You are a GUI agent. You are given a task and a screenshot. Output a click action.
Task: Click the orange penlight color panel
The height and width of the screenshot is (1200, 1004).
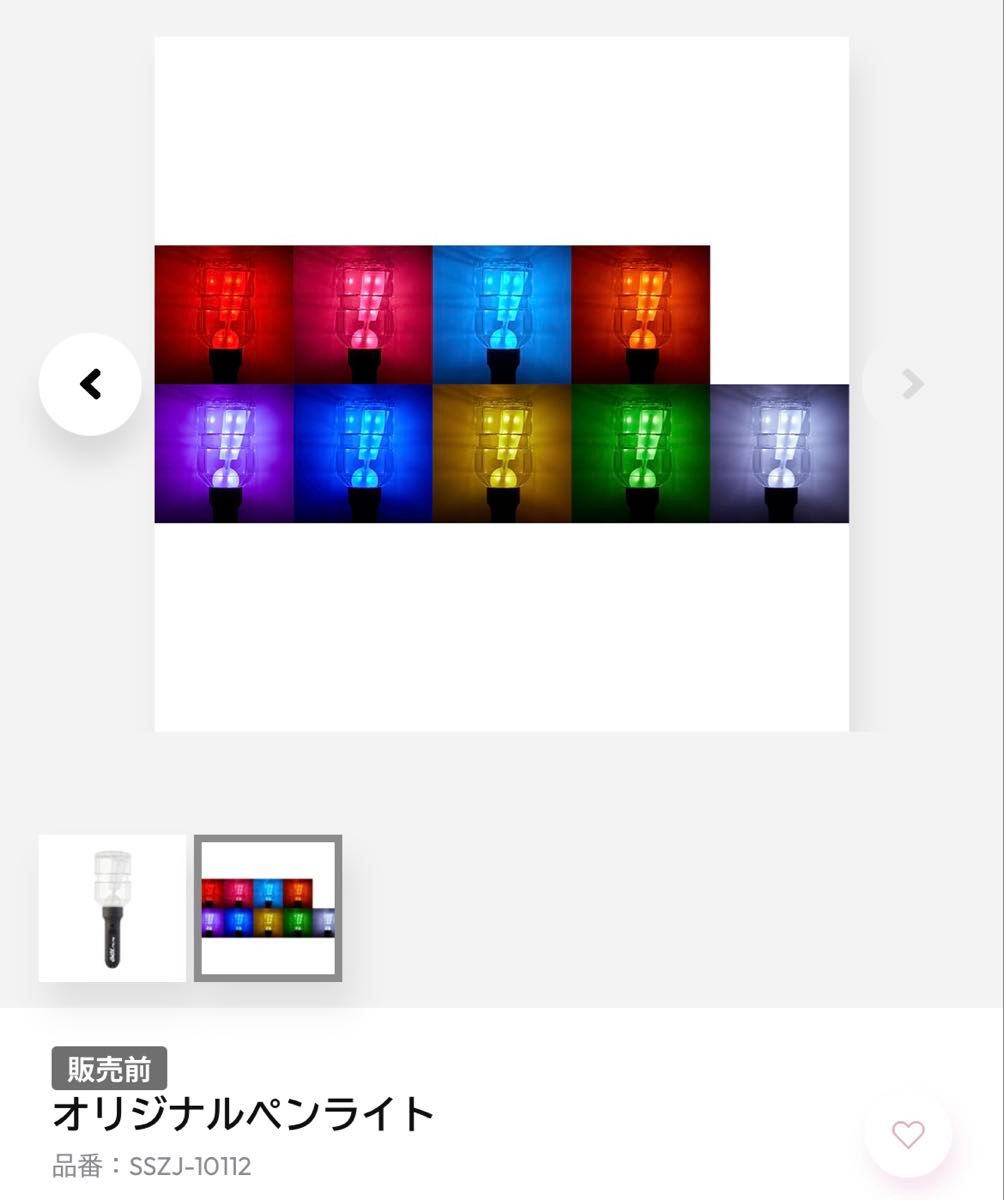click(643, 315)
